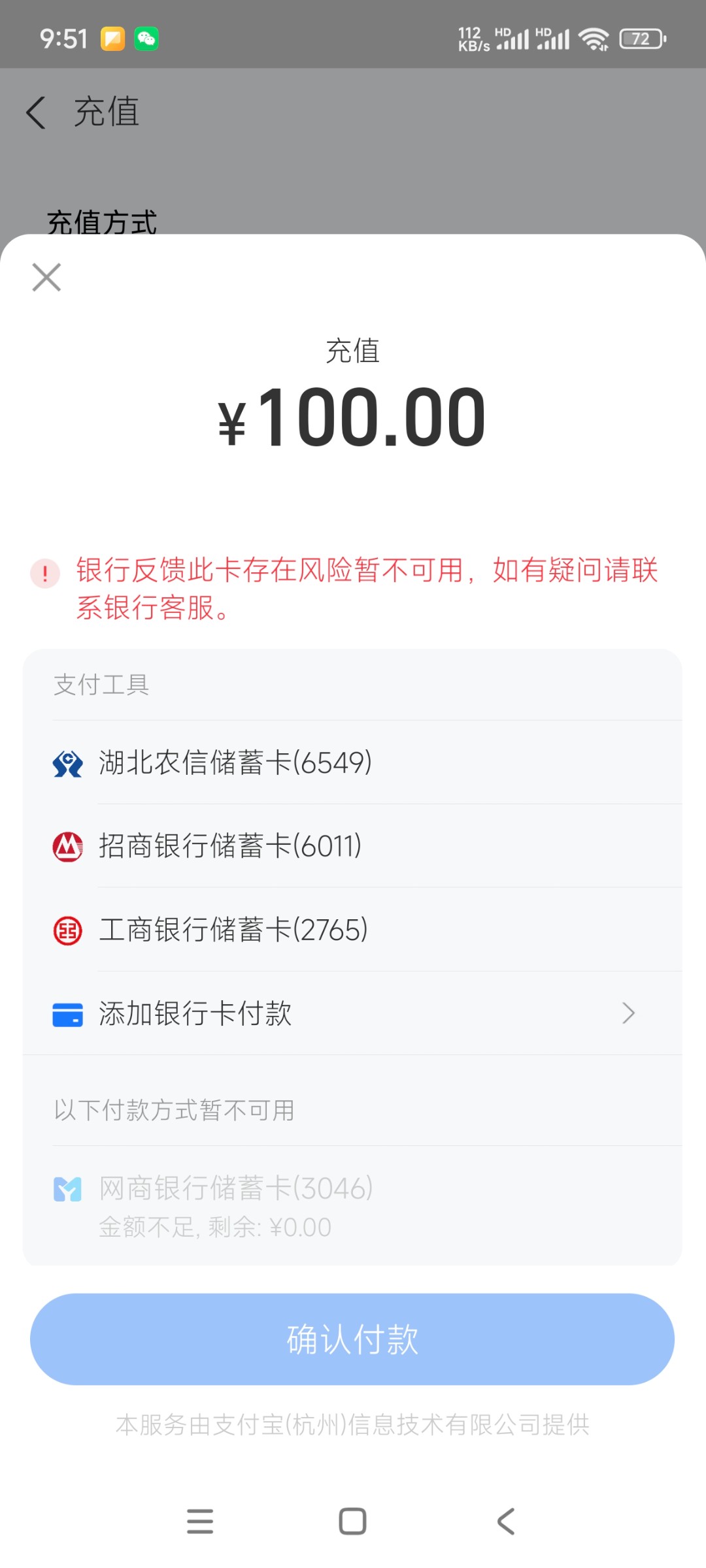Viewport: 706px width, 1568px height.
Task: Tap the 确认付款 button
Action: click(x=352, y=1339)
